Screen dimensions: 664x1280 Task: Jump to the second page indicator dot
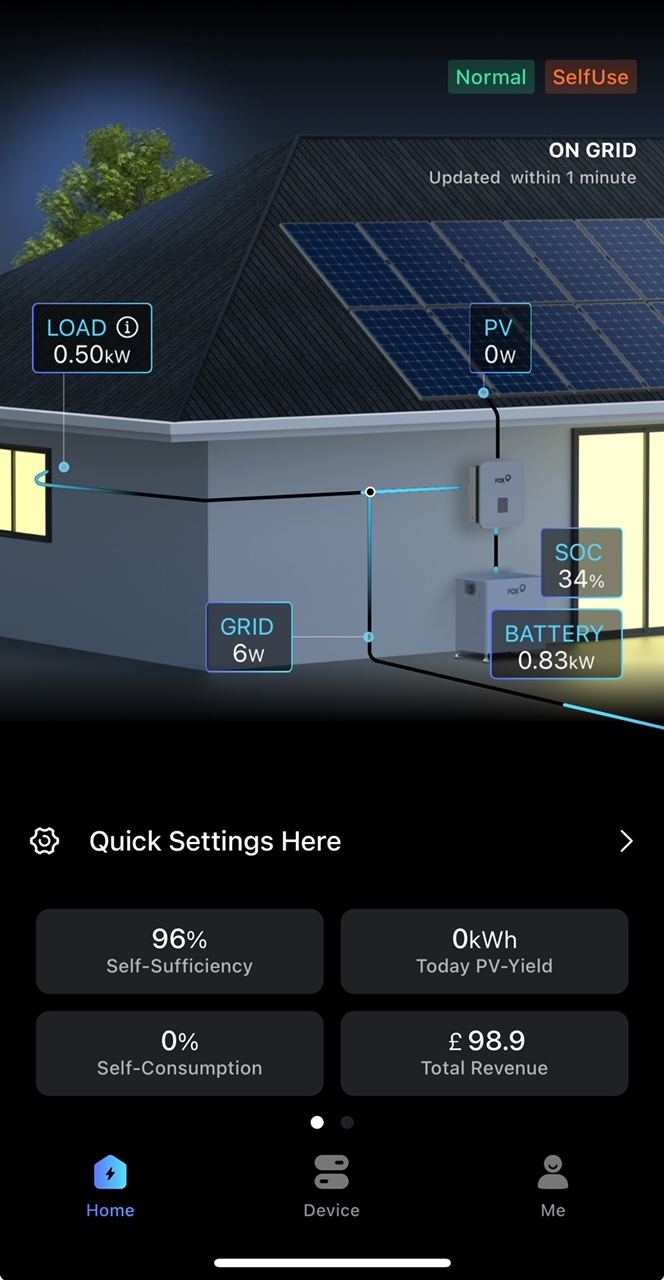click(347, 1122)
